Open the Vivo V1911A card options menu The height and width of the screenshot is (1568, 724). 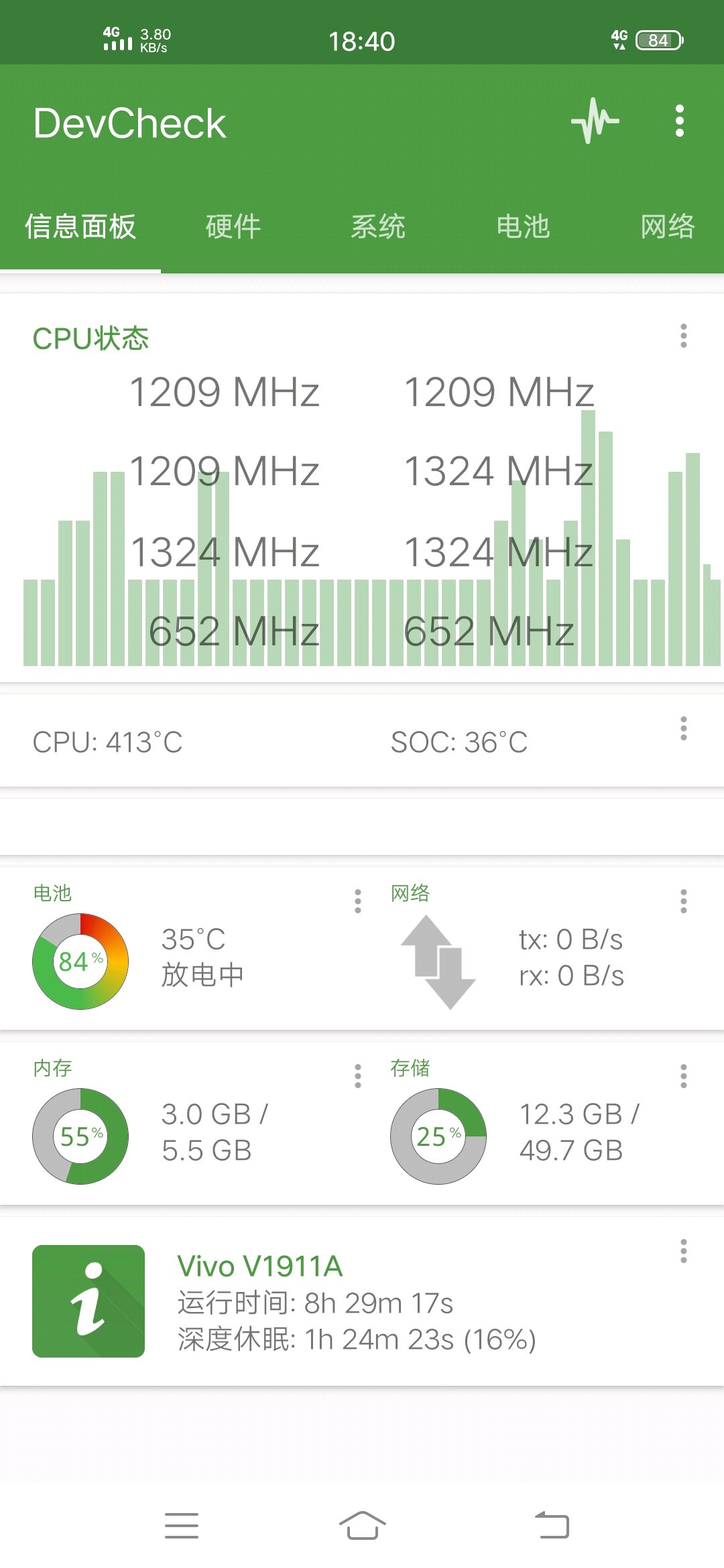pyautogui.click(x=684, y=1251)
